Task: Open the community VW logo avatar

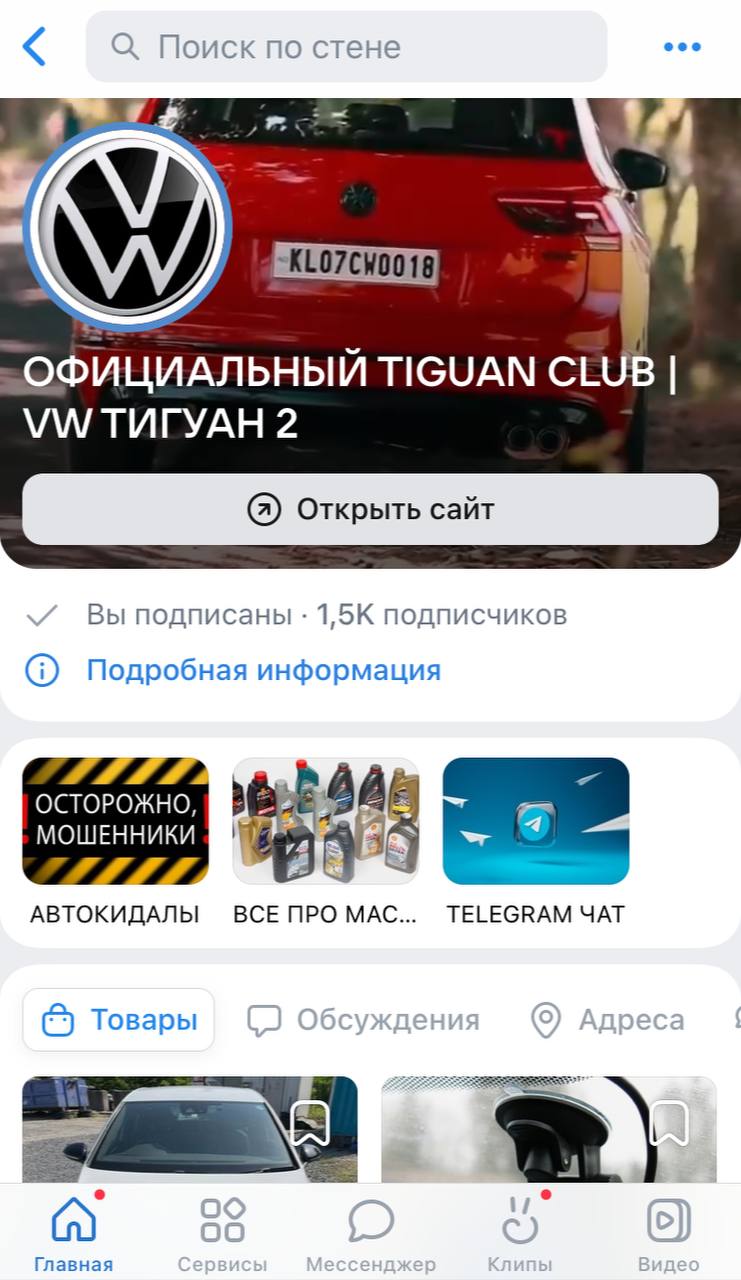Action: pyautogui.click(x=124, y=226)
